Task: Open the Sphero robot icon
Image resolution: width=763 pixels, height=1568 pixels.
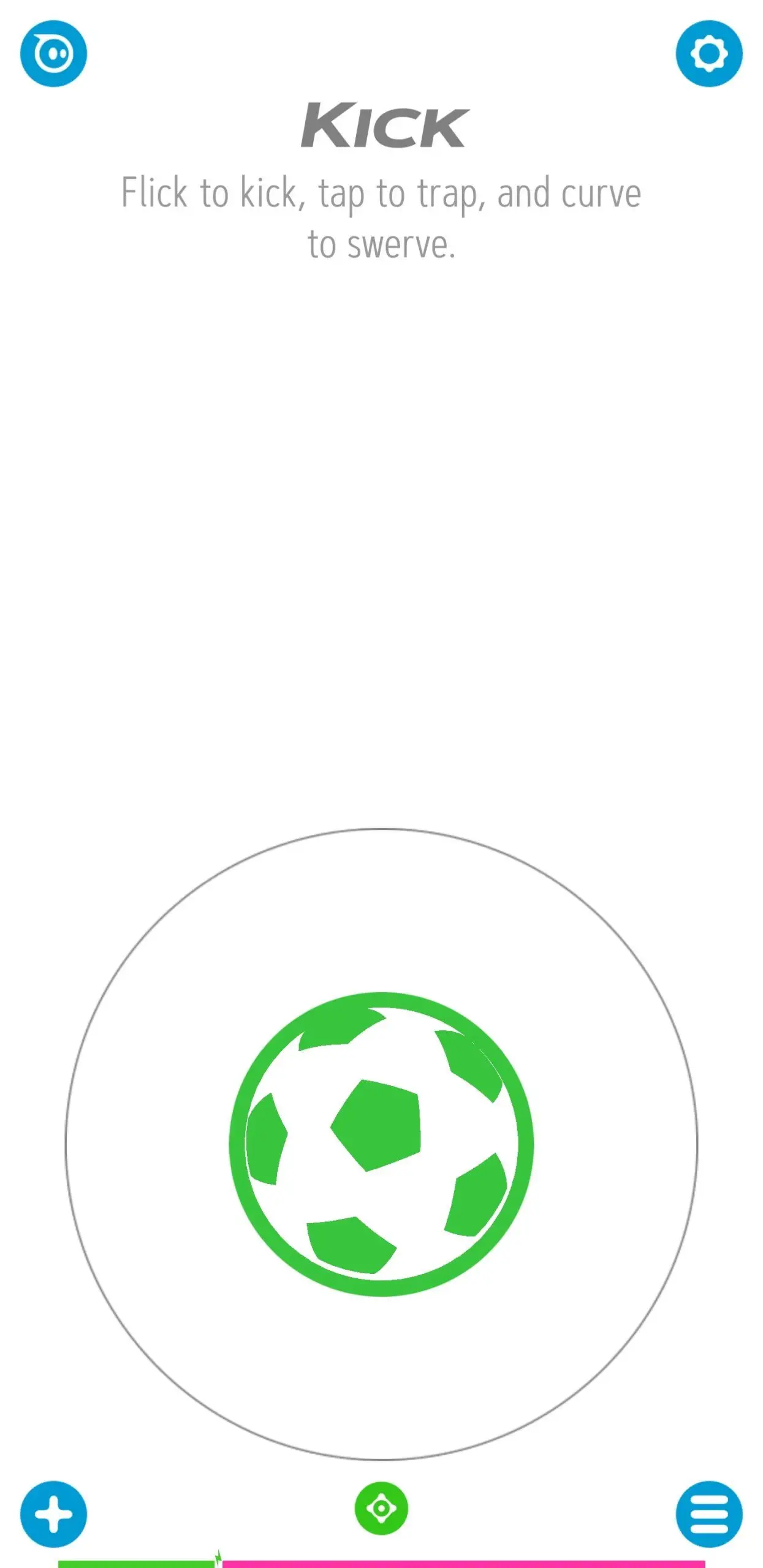Action: [x=54, y=54]
